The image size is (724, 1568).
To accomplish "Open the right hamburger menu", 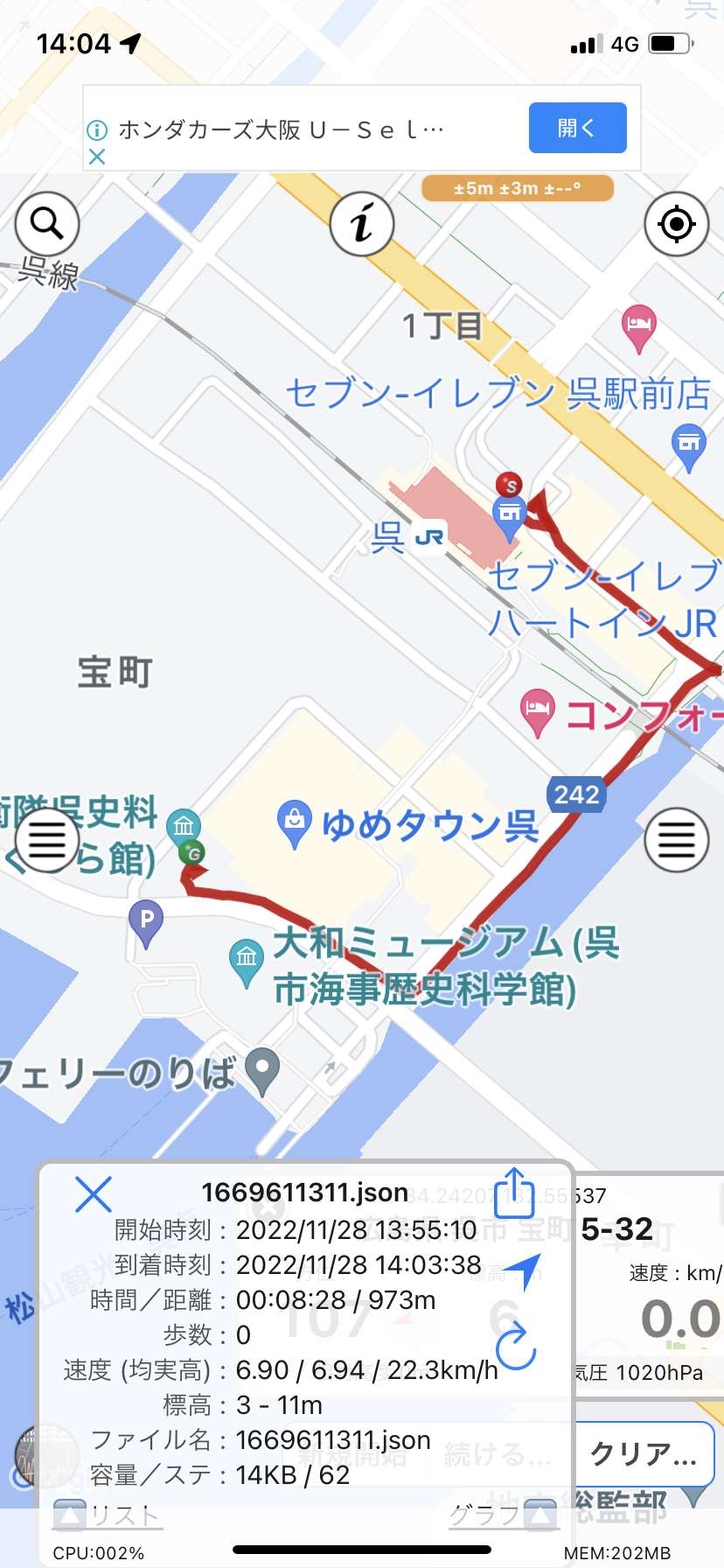I will click(x=676, y=840).
